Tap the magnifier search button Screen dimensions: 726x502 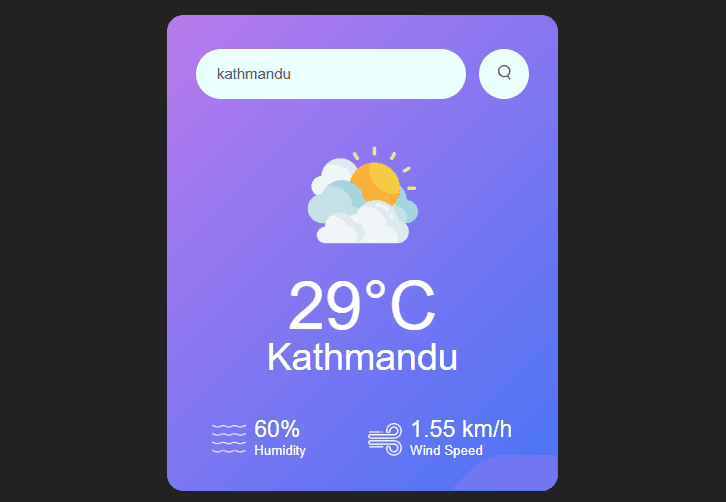pos(504,73)
